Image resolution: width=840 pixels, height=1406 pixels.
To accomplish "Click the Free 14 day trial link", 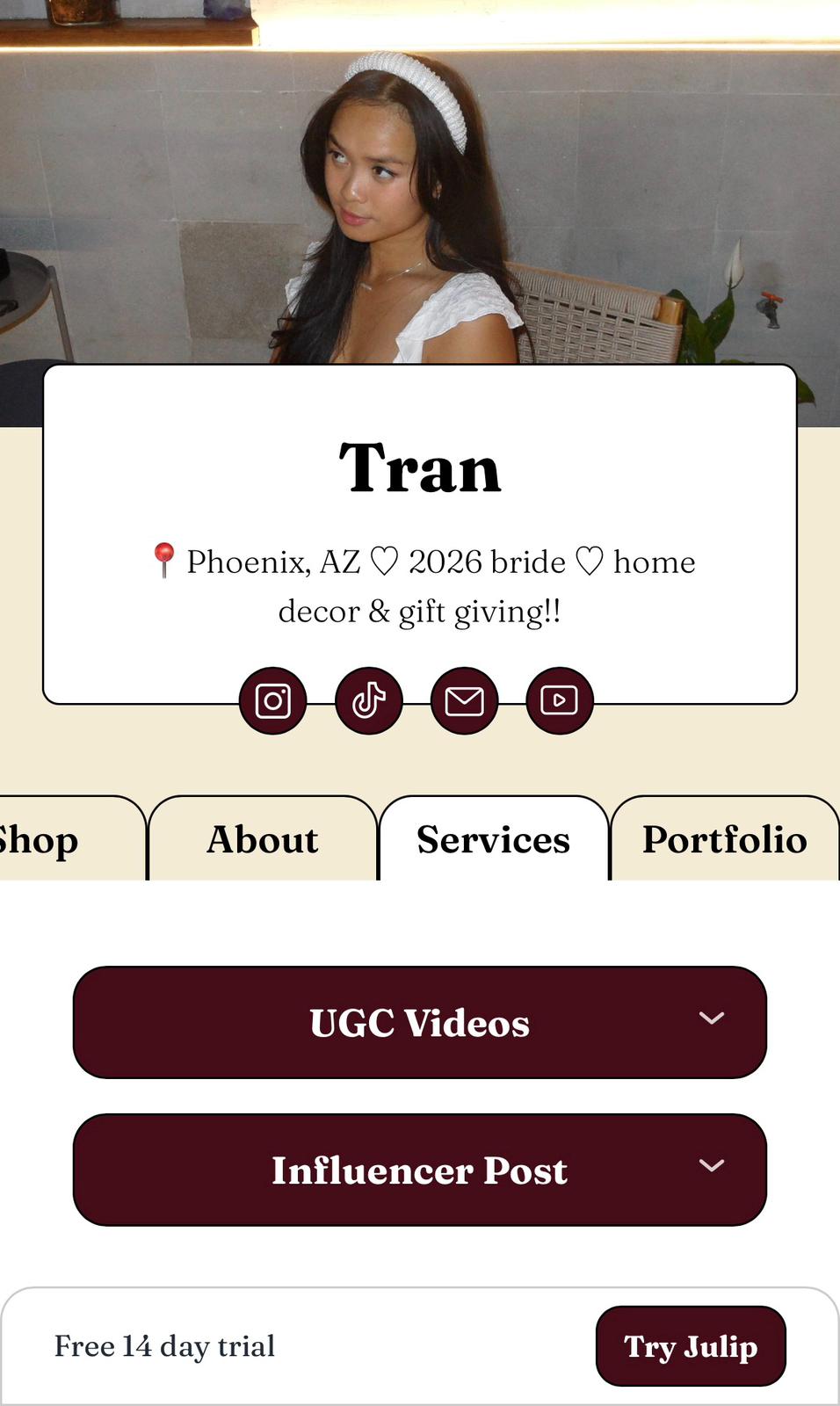I will coord(163,1345).
